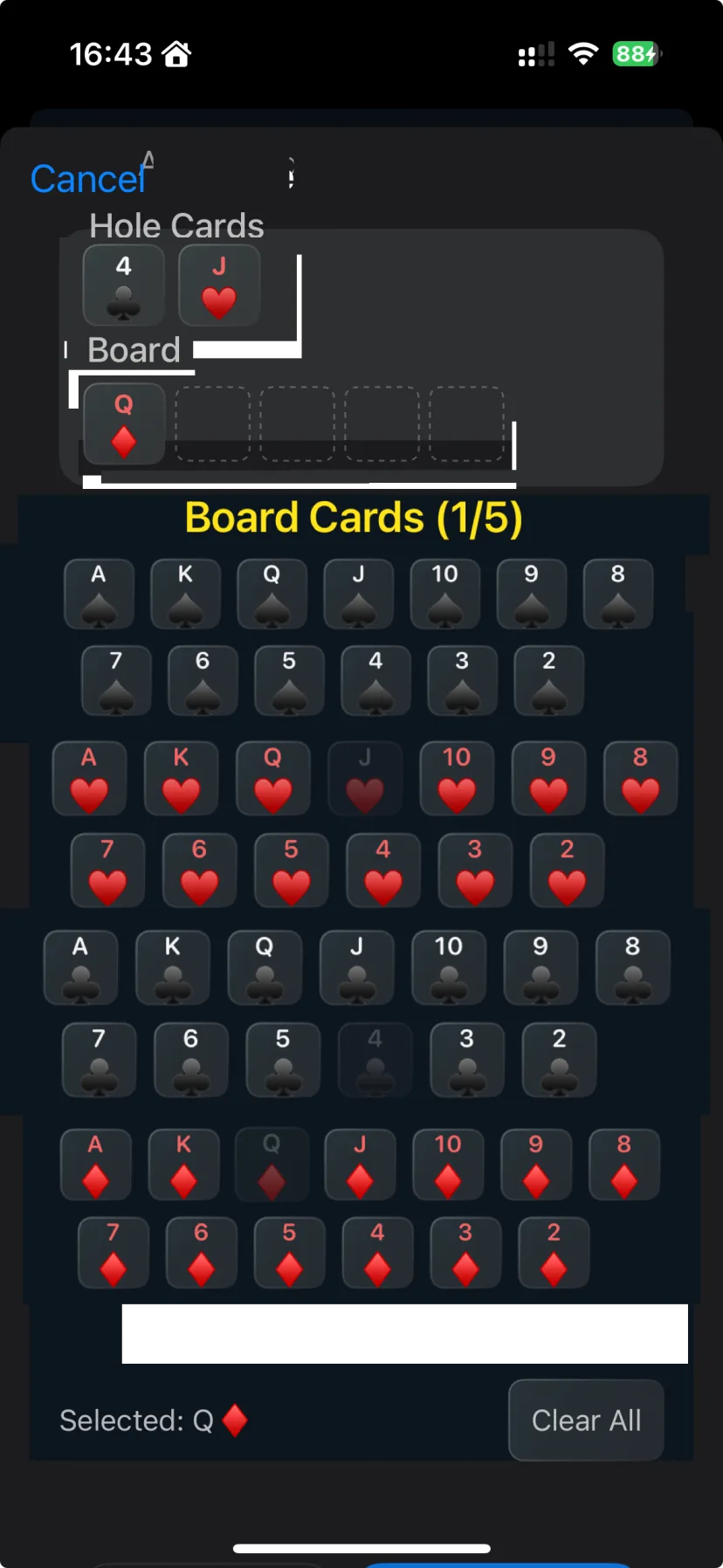Choose the 8 of diamonds
The width and height of the screenshot is (723, 1568).
pyautogui.click(x=623, y=1165)
